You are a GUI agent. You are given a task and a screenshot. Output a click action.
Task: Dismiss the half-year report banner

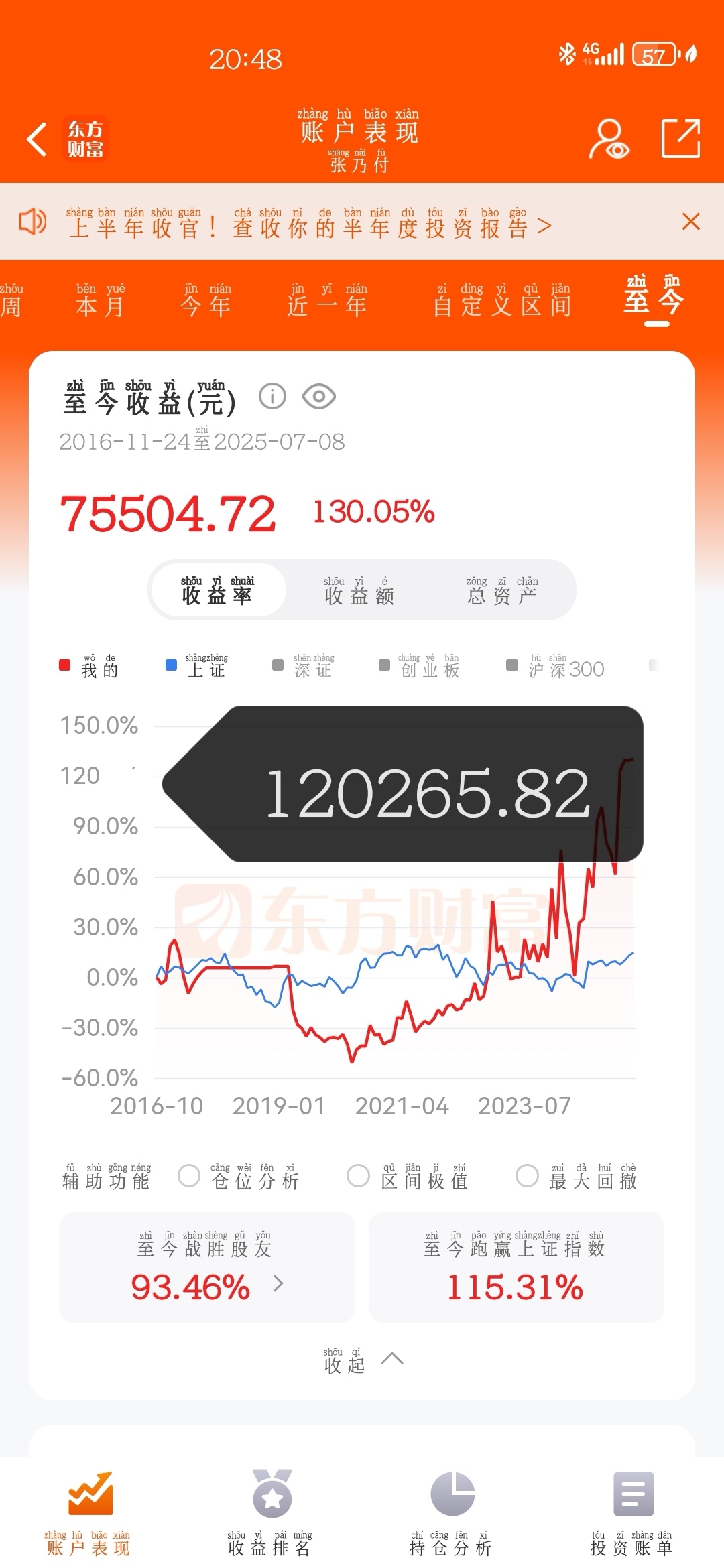pyautogui.click(x=690, y=221)
